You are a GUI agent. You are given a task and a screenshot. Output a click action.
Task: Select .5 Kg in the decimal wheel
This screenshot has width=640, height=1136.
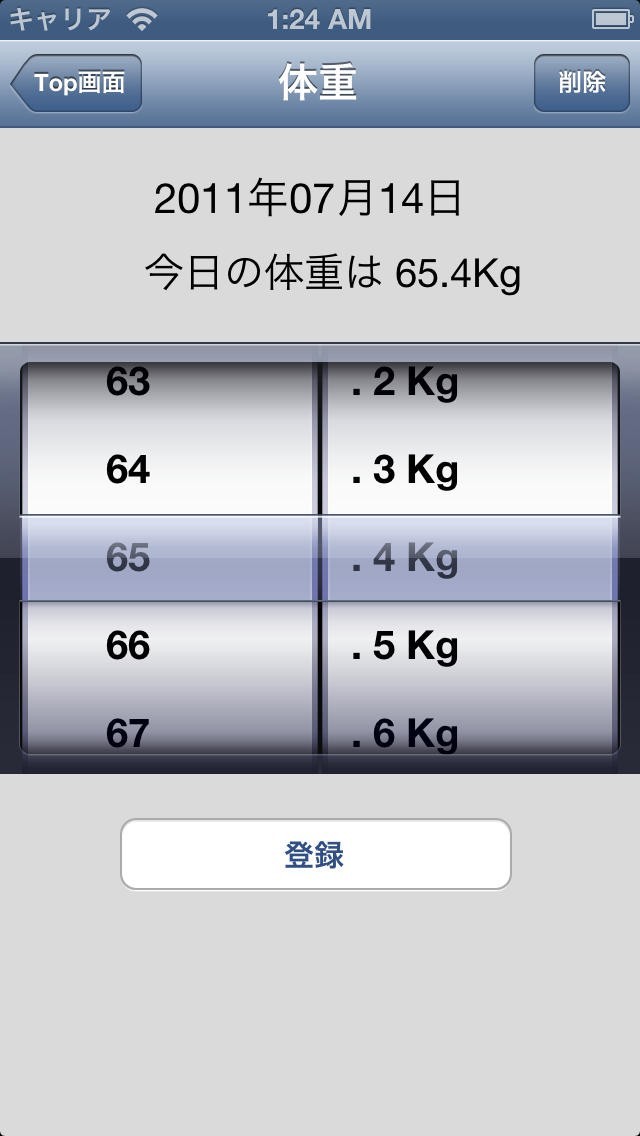pyautogui.click(x=404, y=647)
